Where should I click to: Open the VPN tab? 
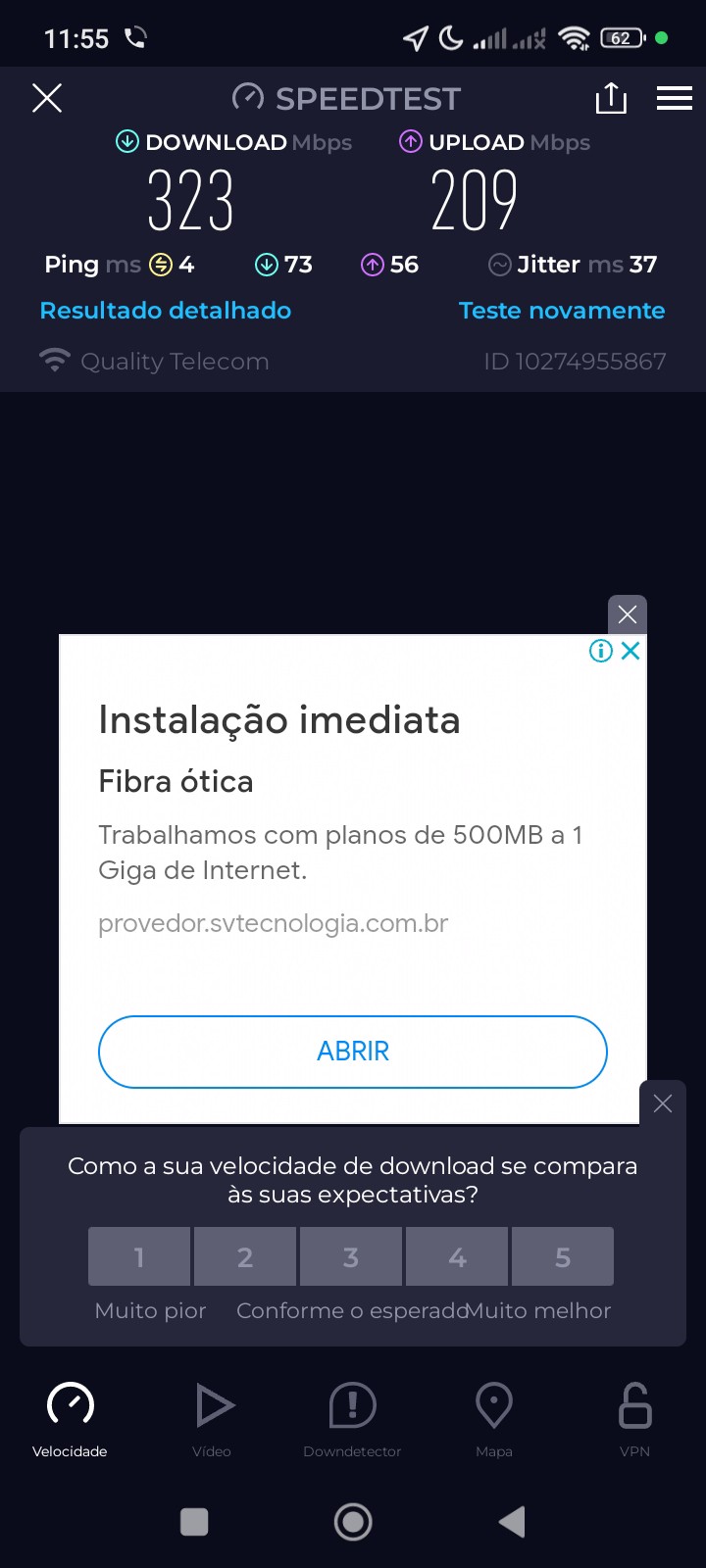point(634,1417)
